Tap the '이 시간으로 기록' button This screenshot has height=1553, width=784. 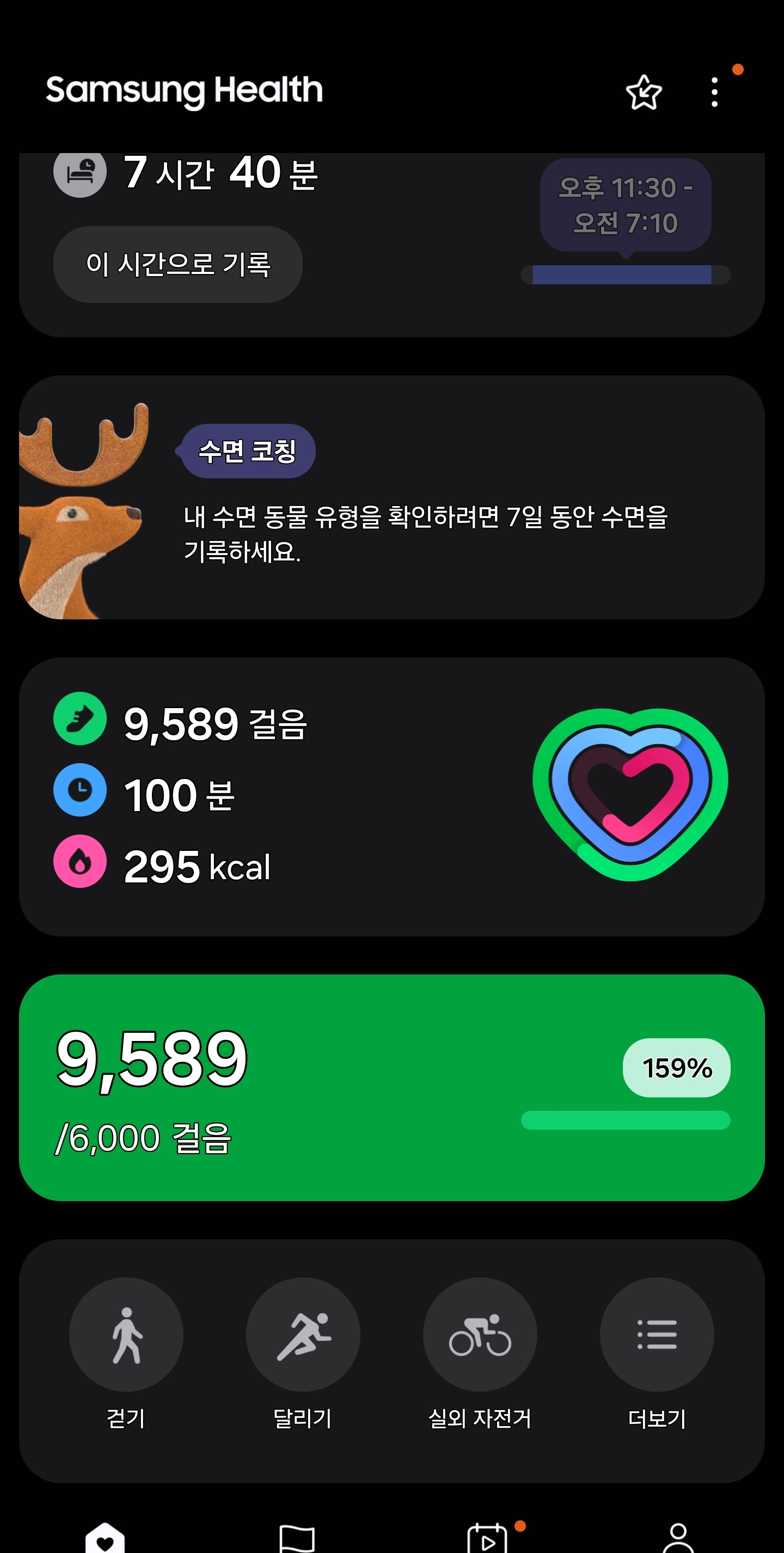(178, 265)
